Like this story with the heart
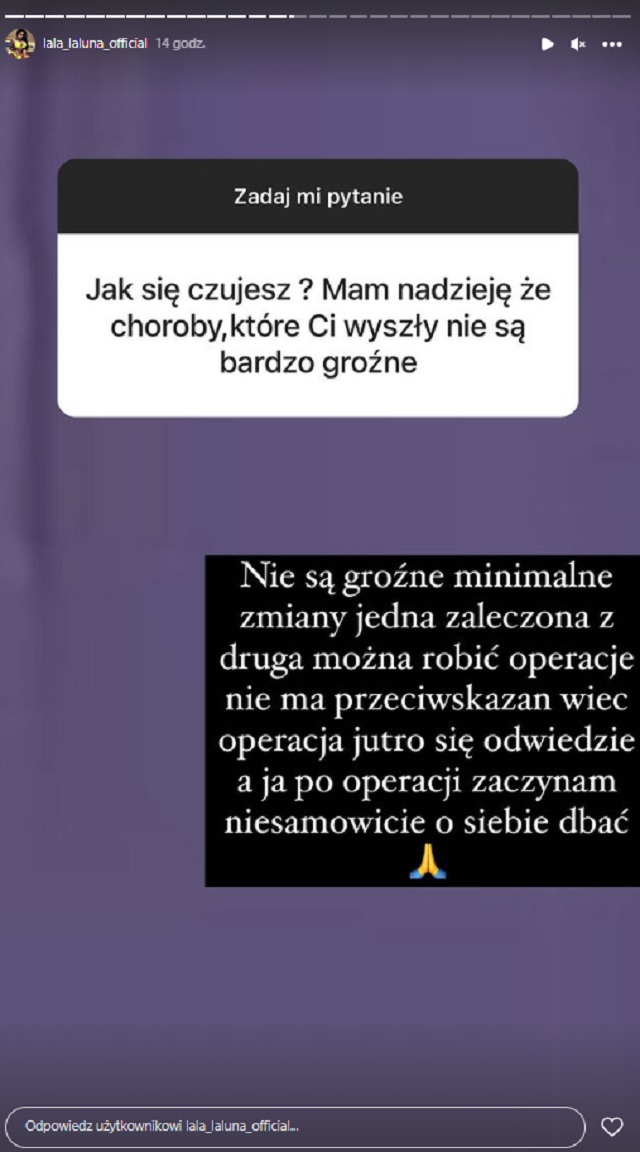 [612, 1126]
